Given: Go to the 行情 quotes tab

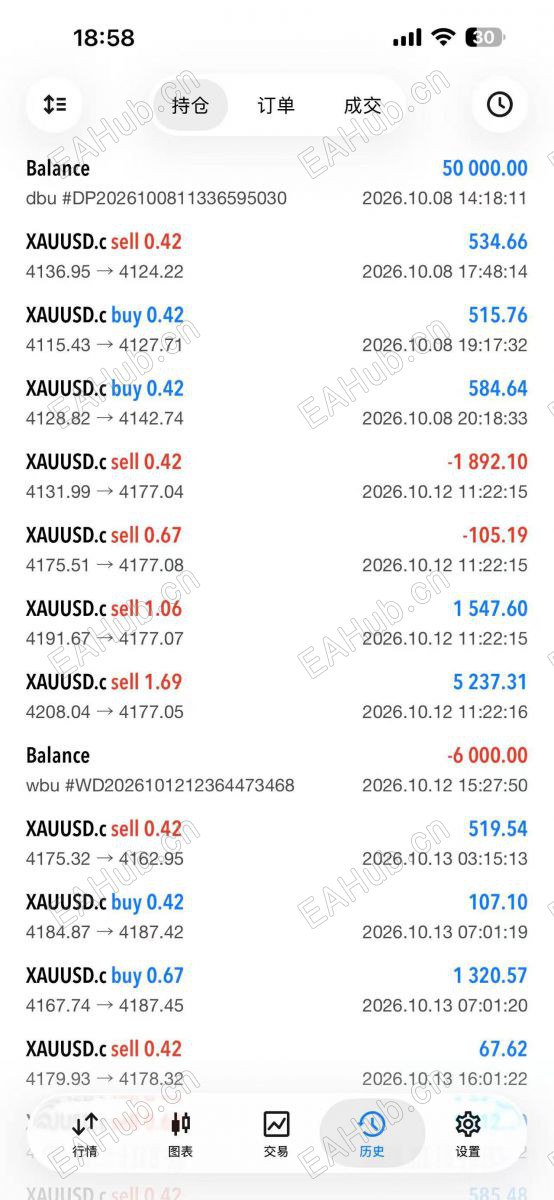Looking at the screenshot, I should (x=85, y=1134).
